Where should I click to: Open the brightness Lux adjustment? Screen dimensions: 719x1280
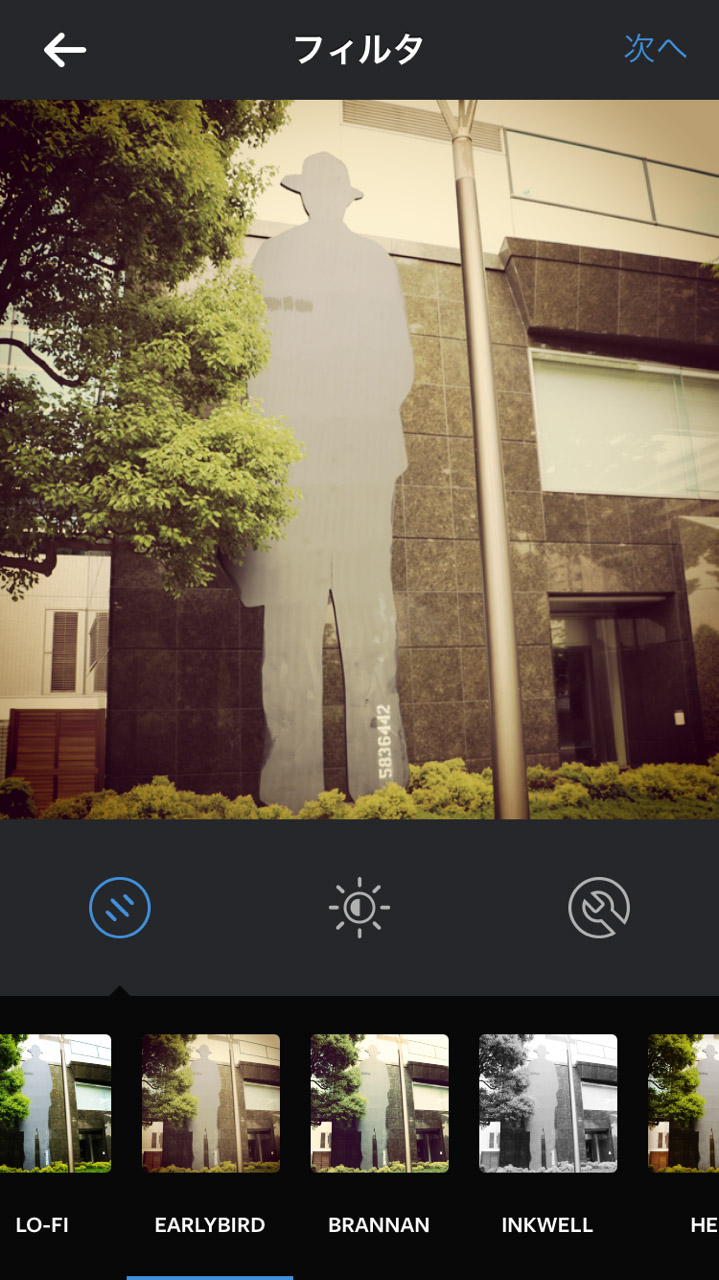pos(359,908)
